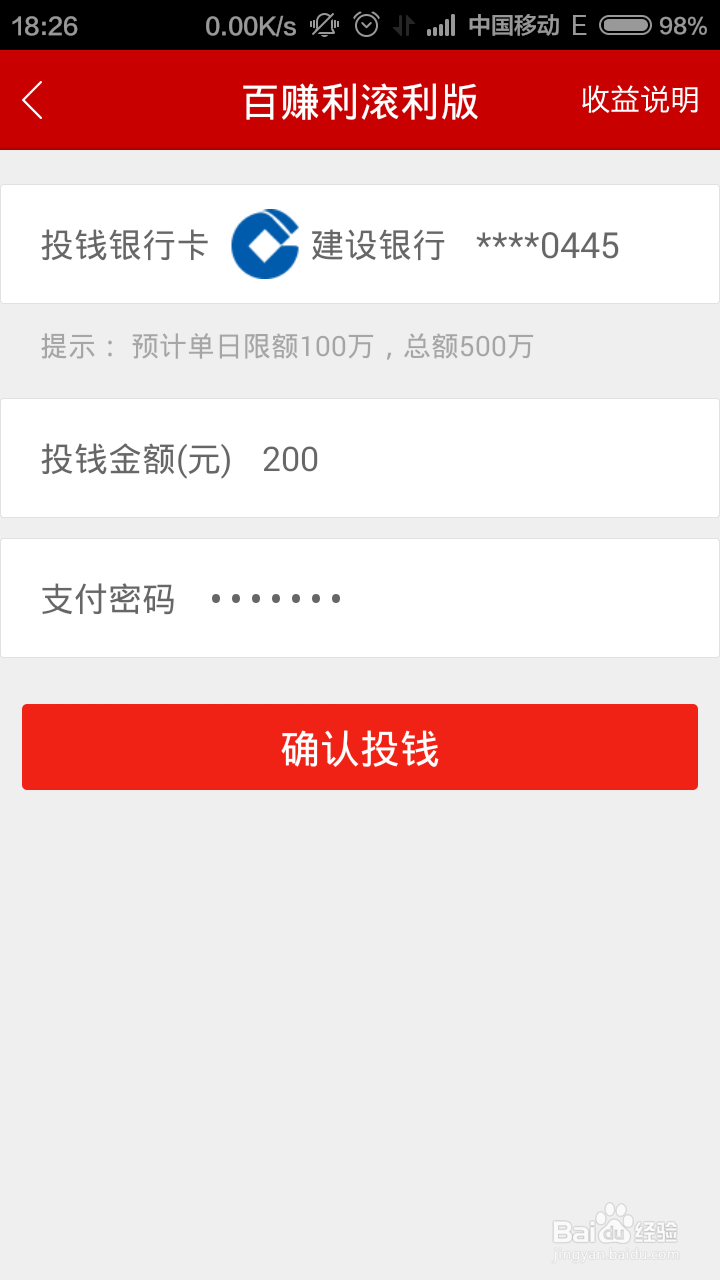Tap the 建设银行 bank logo

265,243
